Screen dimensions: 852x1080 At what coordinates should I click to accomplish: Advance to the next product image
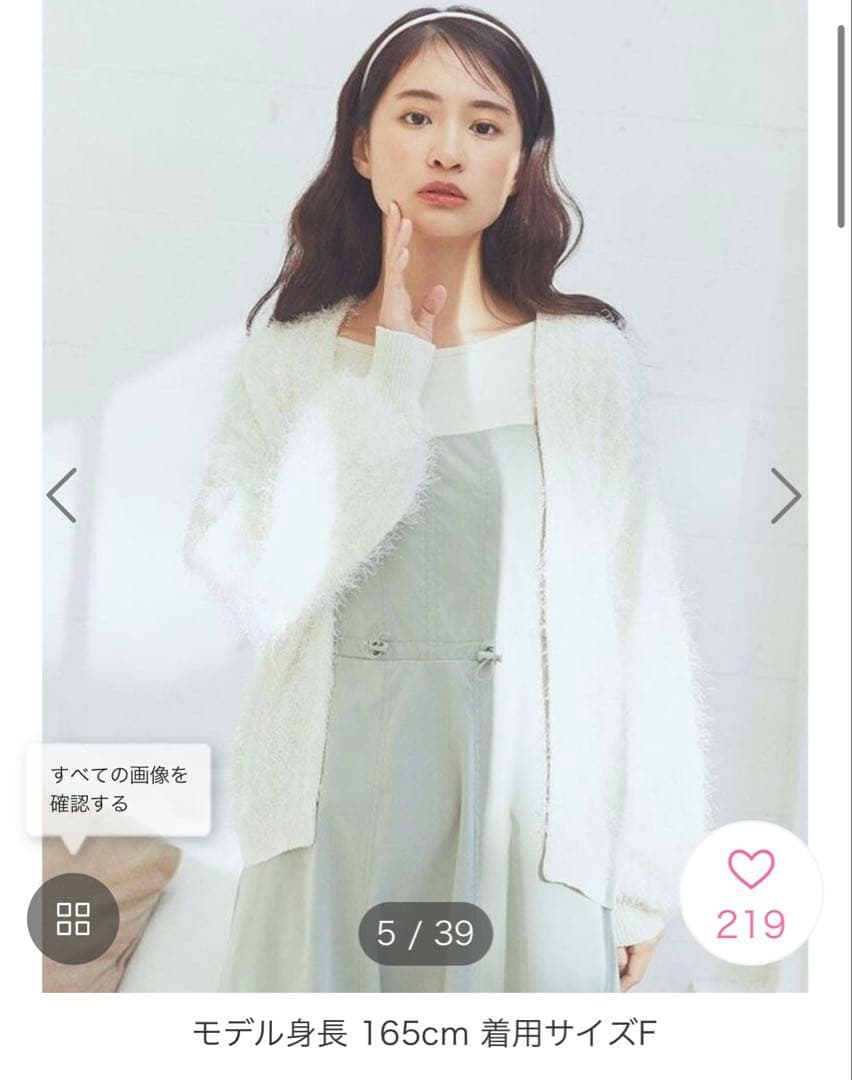point(785,495)
